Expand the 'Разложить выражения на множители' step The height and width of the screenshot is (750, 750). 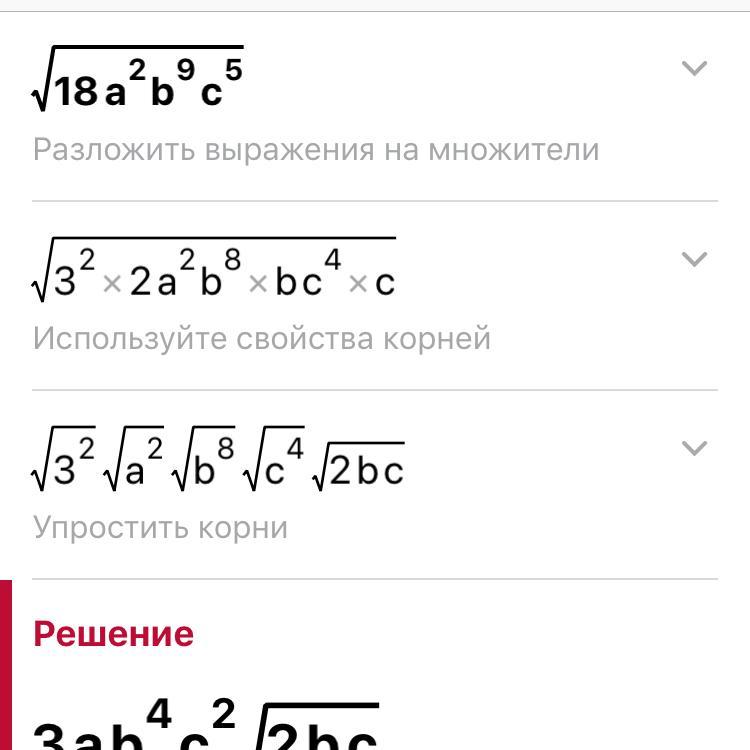[693, 68]
